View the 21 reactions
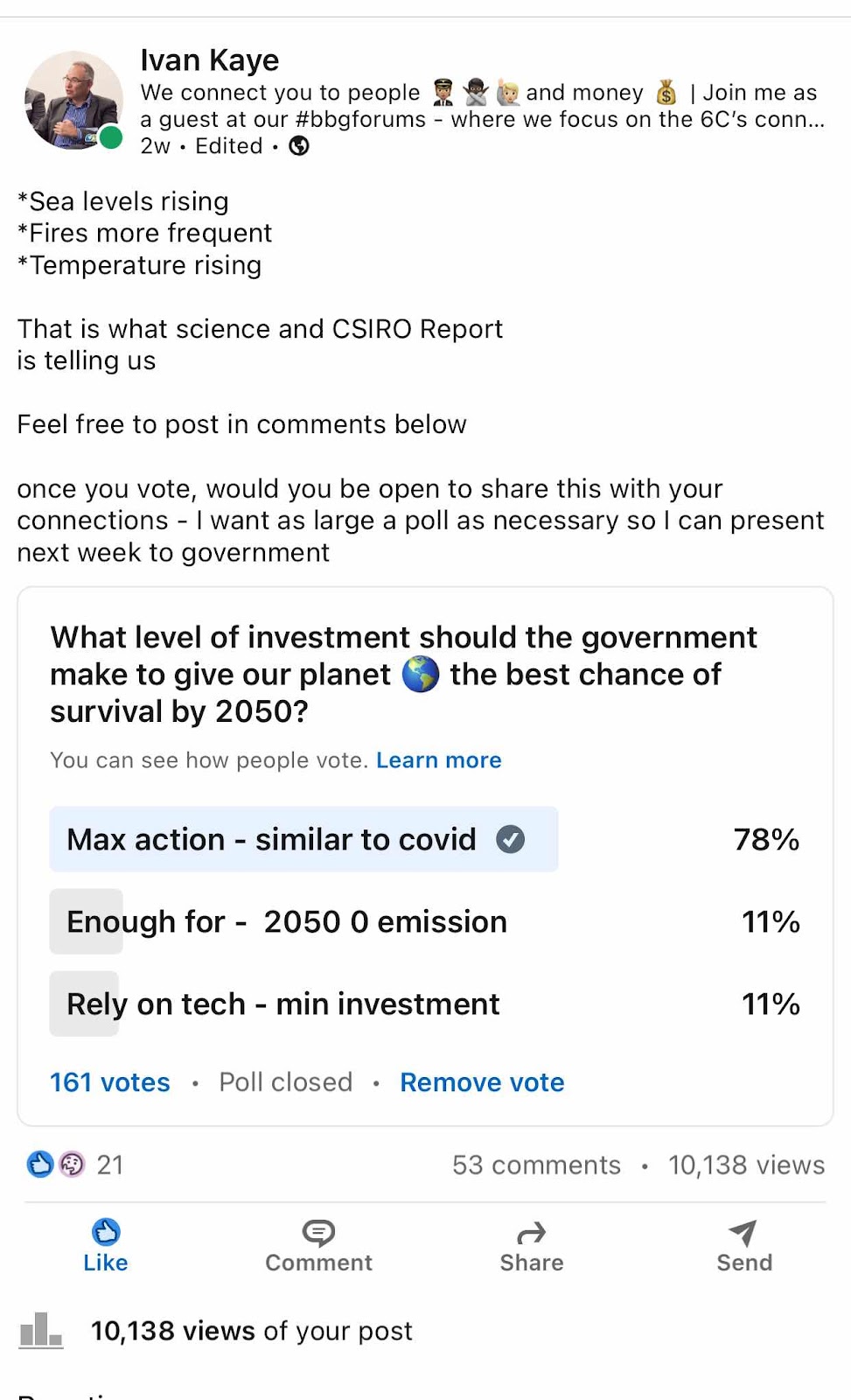851x1400 pixels. click(75, 1165)
